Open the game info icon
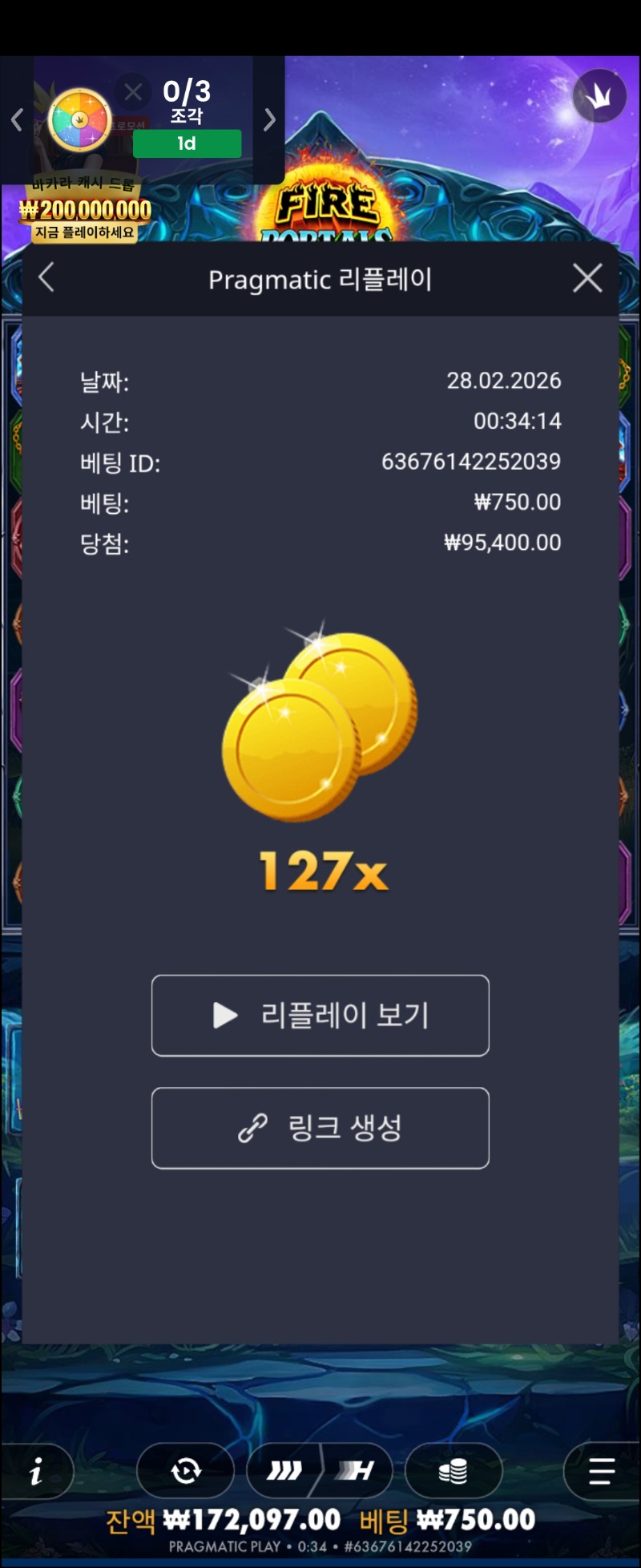The width and height of the screenshot is (641, 1568). pyautogui.click(x=36, y=1471)
